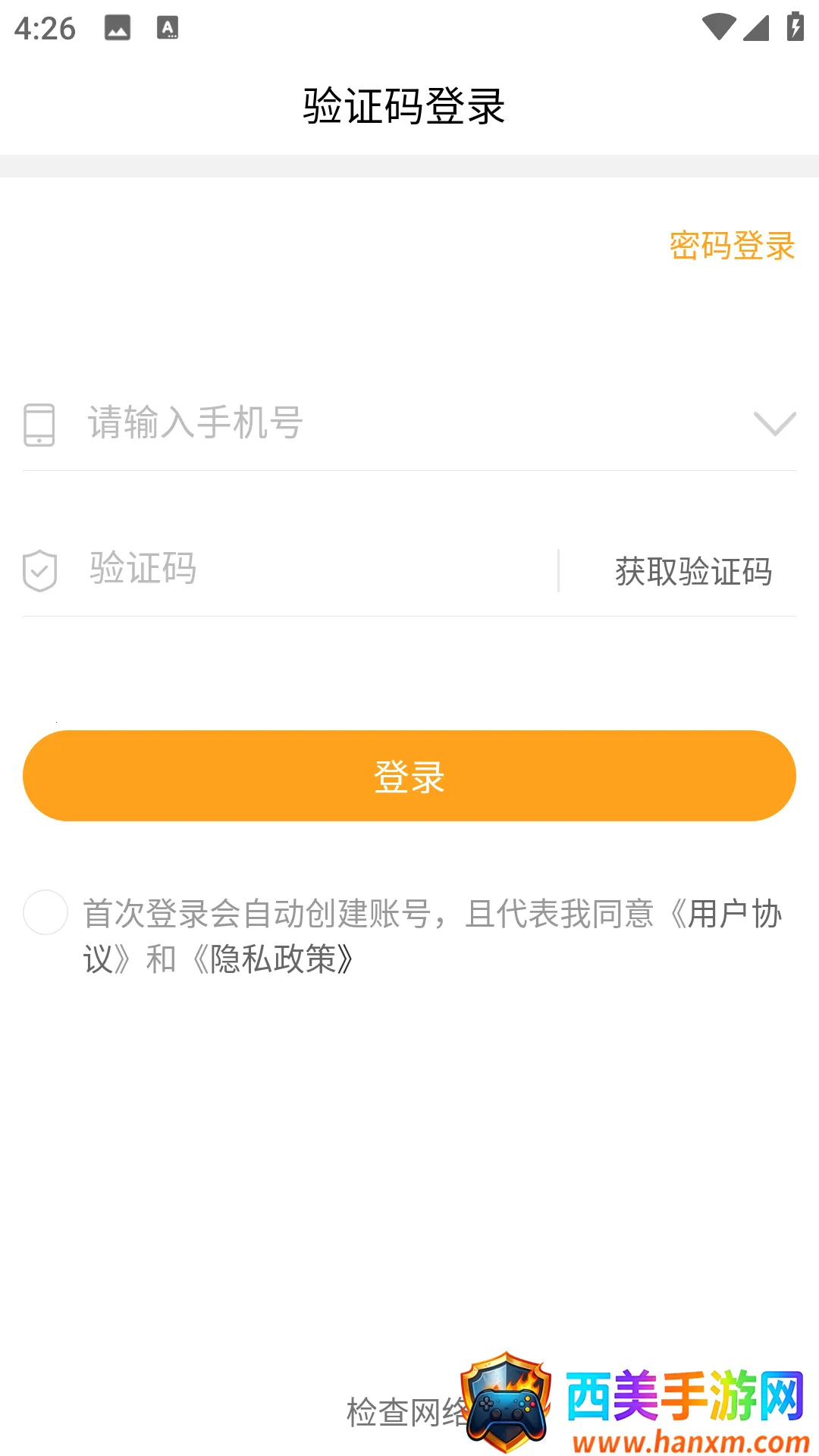Click the Wi-Fi icon in the status bar
The height and width of the screenshot is (1456, 819).
[719, 25]
